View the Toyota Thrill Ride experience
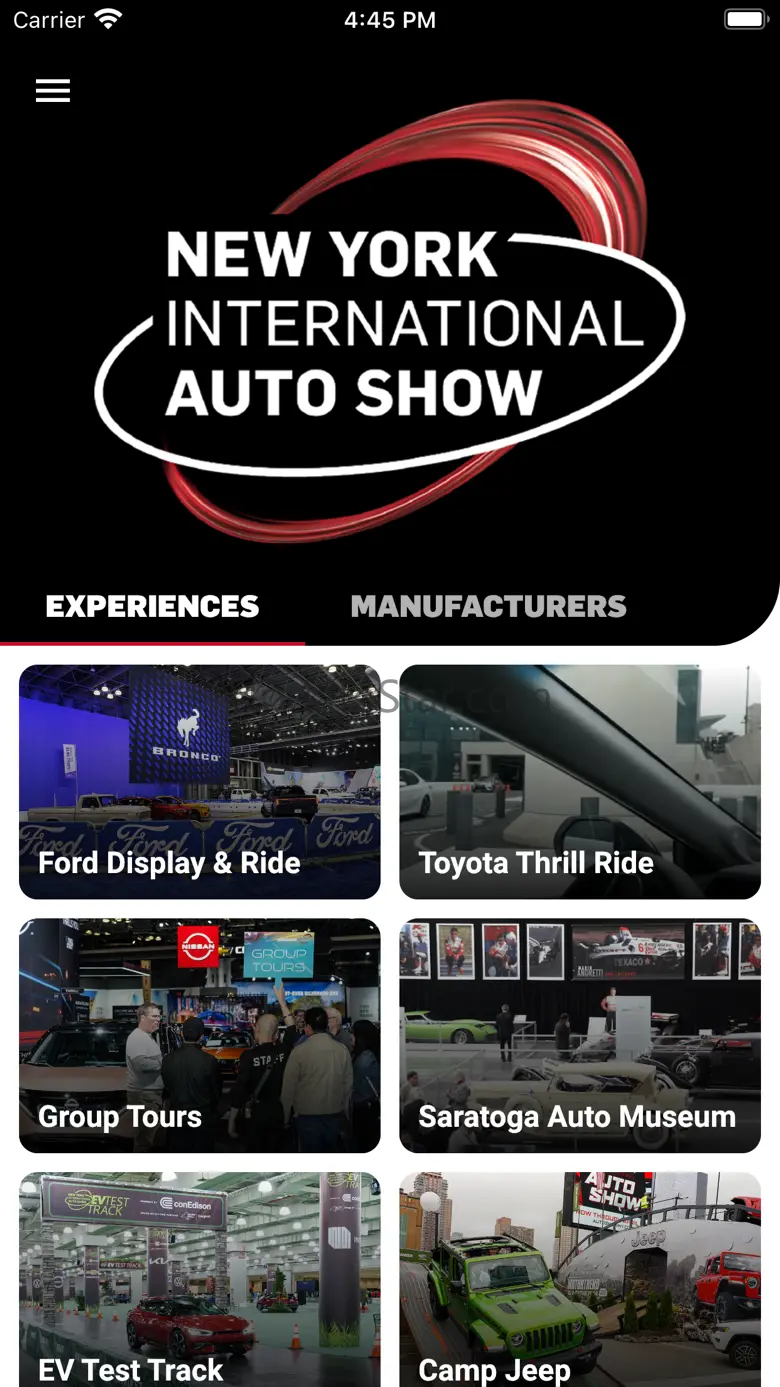 pyautogui.click(x=580, y=782)
